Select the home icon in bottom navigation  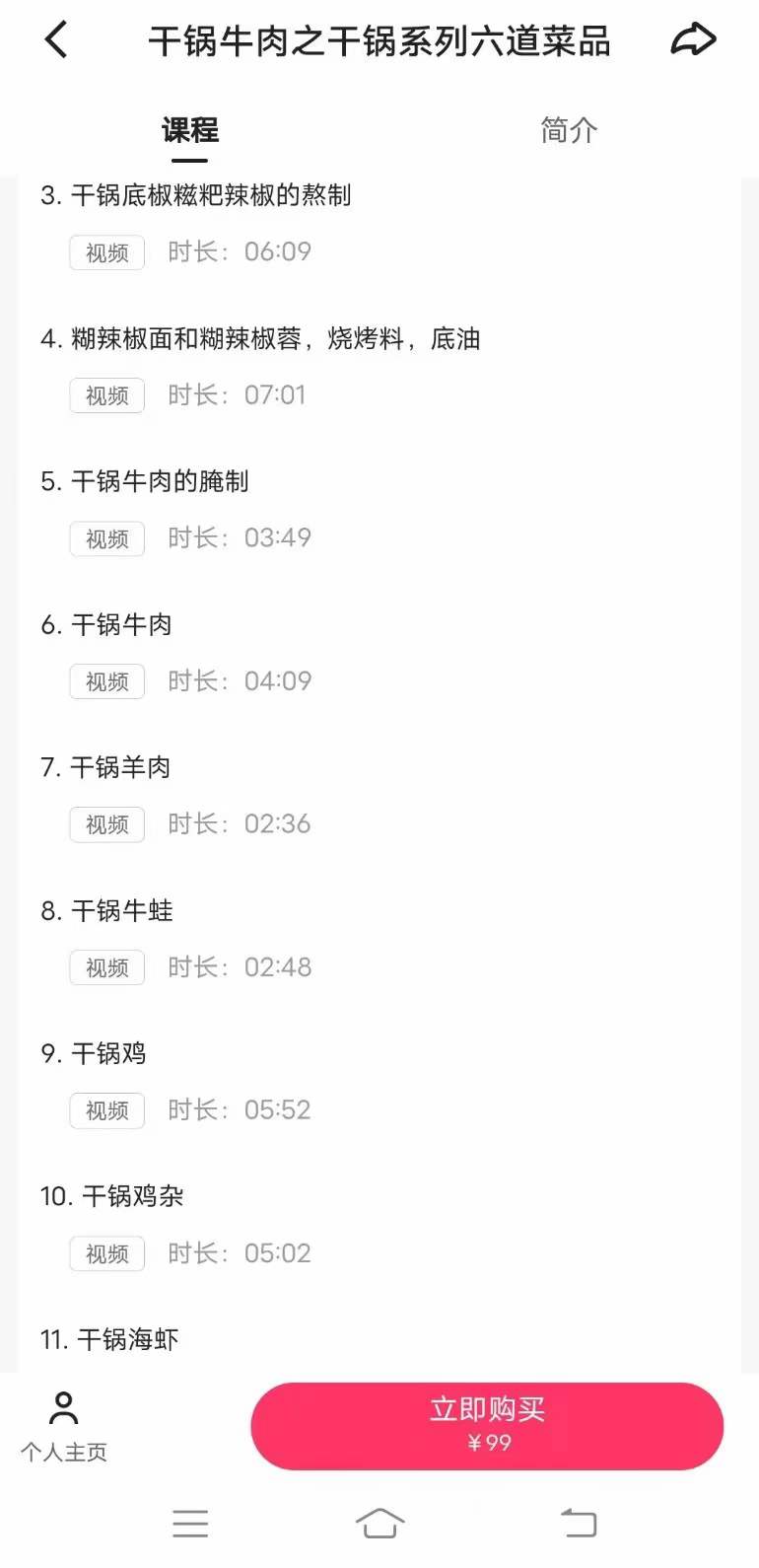(x=379, y=1522)
